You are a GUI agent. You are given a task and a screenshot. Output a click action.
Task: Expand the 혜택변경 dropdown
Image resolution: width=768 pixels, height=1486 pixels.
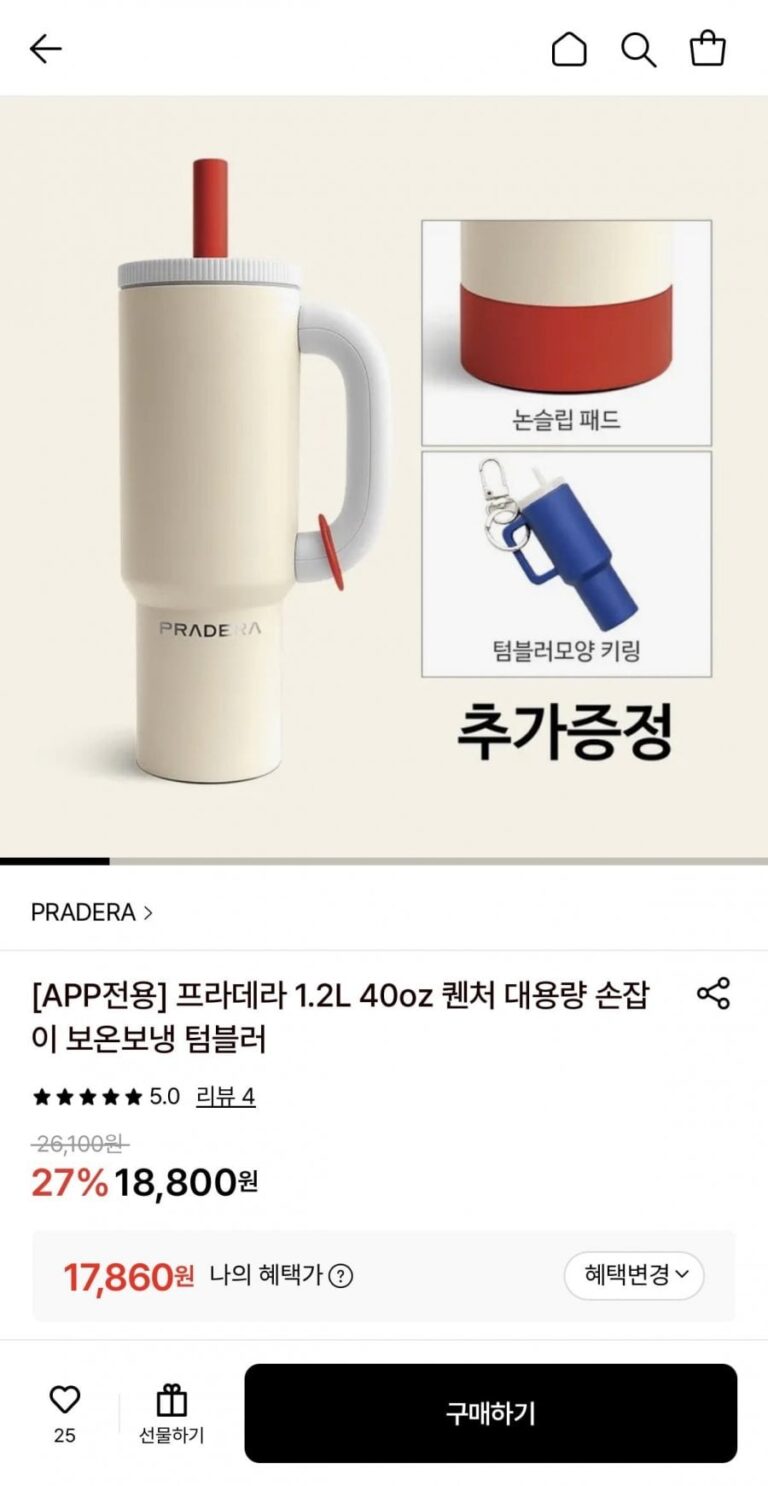click(635, 1275)
